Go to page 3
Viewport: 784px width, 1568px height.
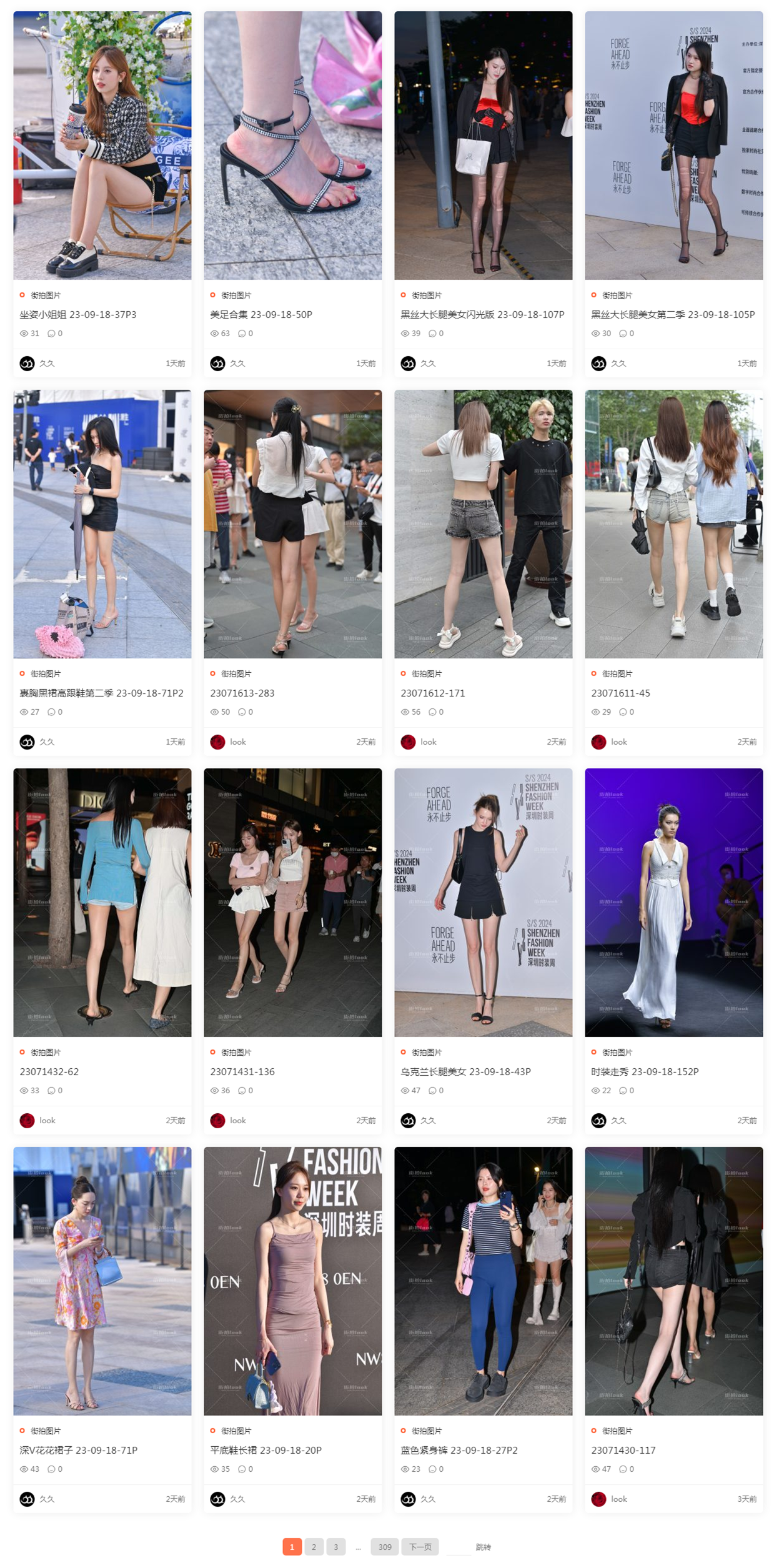click(335, 1547)
